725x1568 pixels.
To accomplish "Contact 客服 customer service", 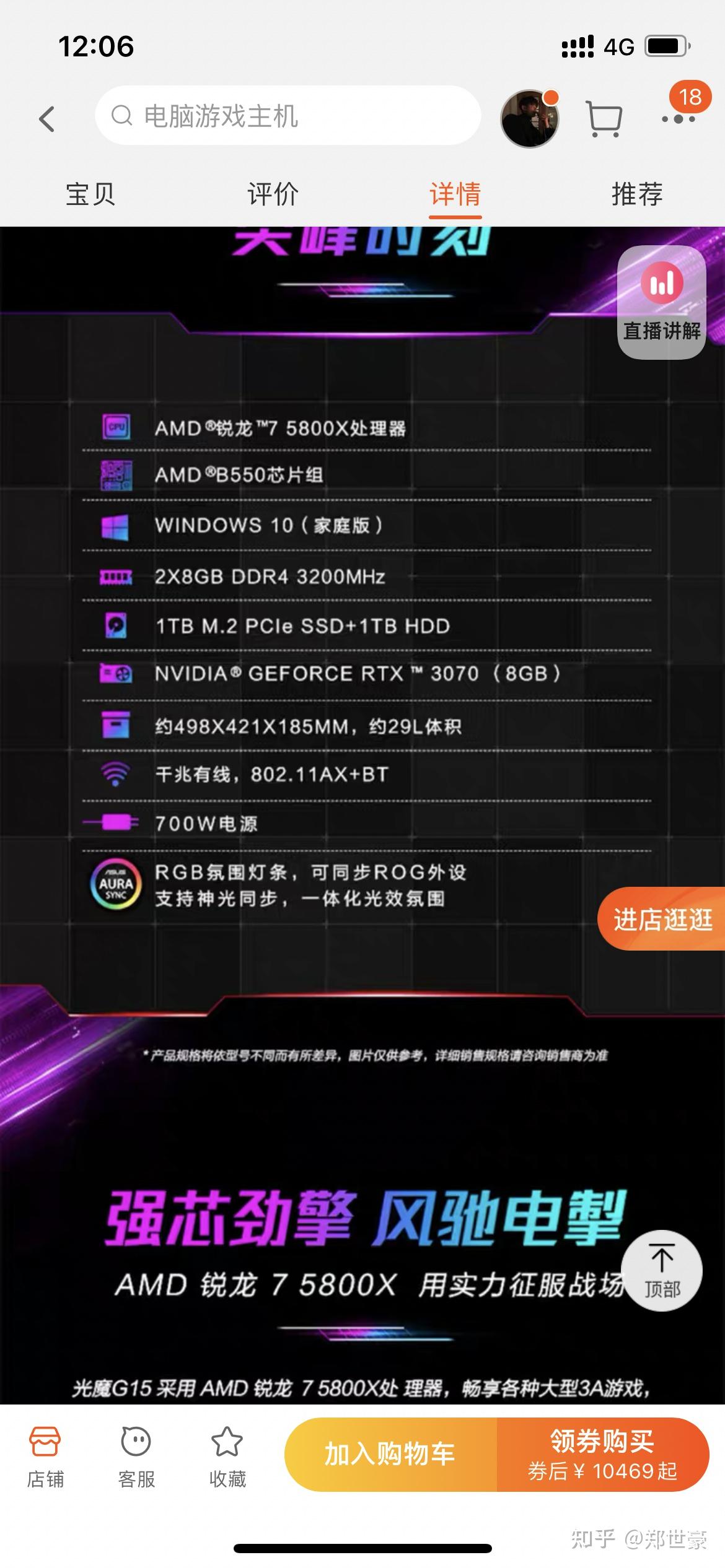I will pos(136,1458).
